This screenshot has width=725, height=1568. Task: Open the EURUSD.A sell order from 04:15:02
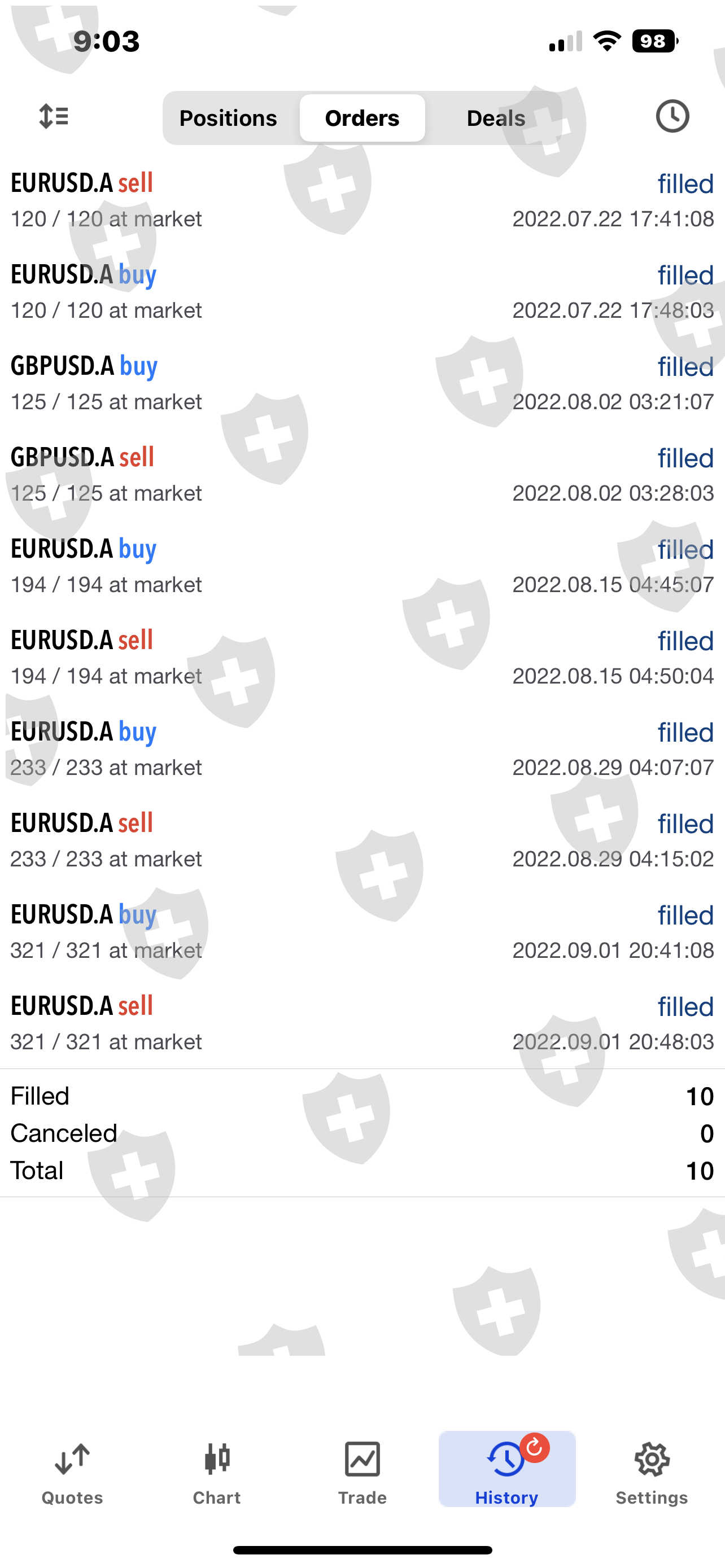click(x=362, y=840)
